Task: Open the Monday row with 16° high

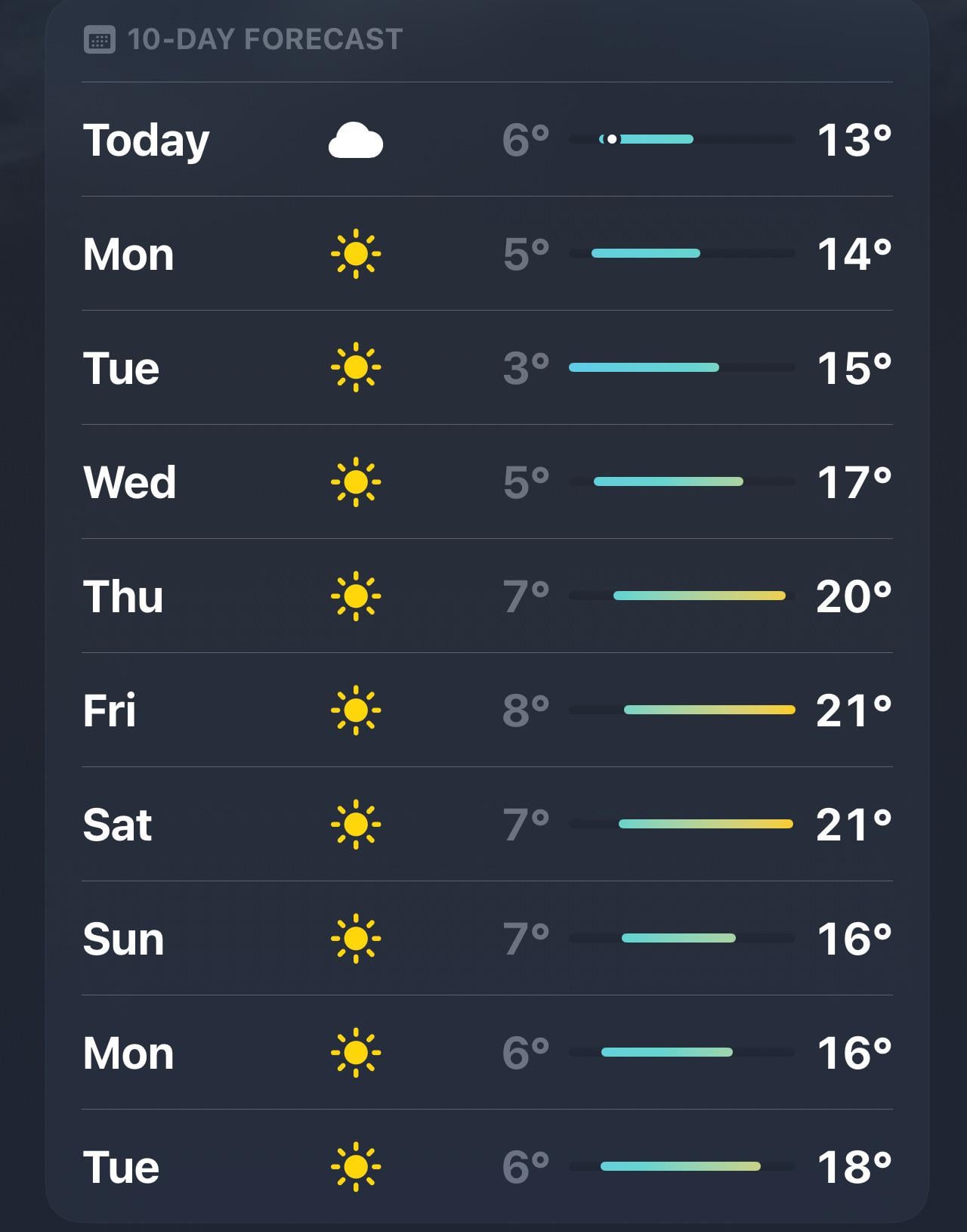Action: (x=487, y=1052)
